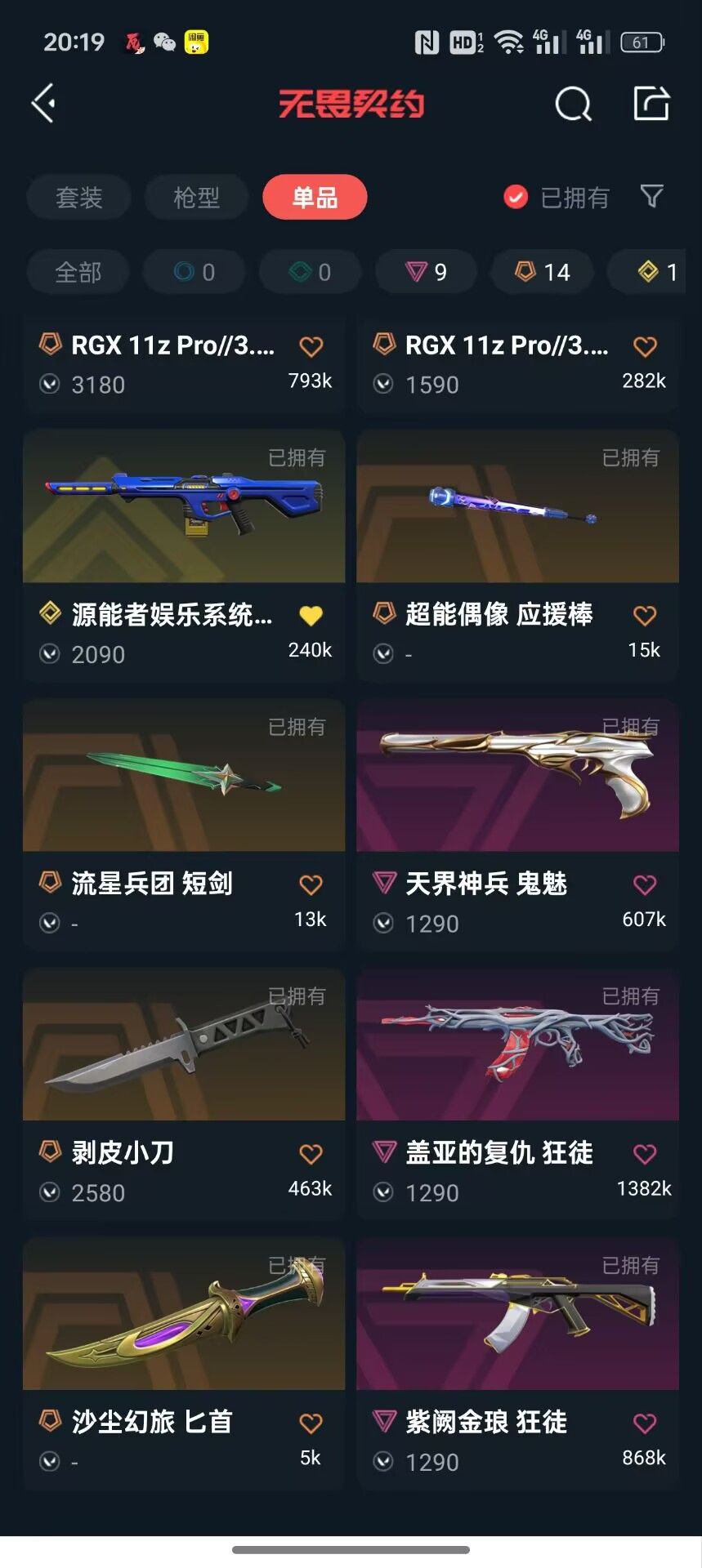
Task: Filter by the chip showing 14
Action: (542, 272)
